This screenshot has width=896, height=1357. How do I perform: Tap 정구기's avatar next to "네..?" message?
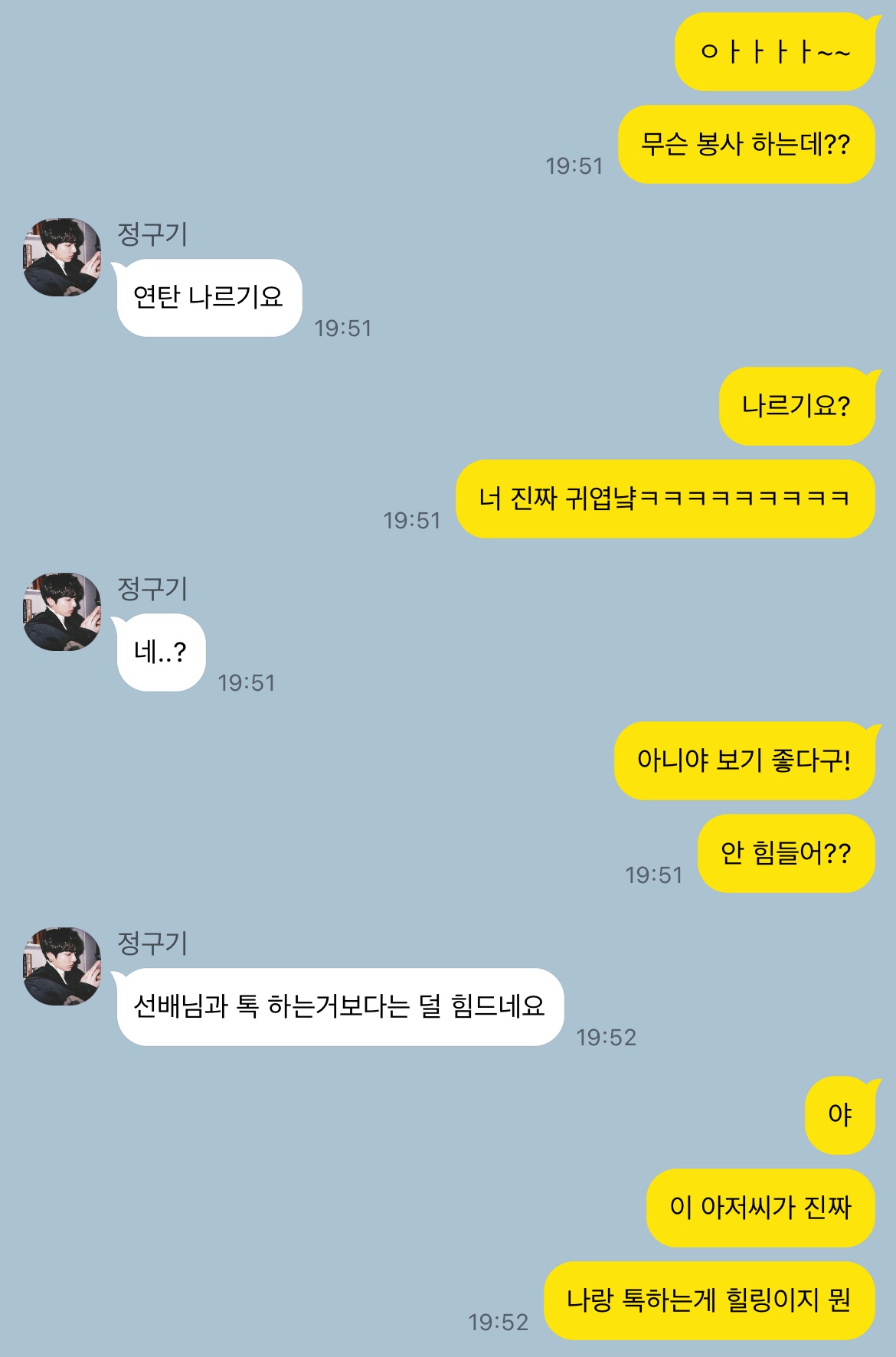tap(62, 612)
